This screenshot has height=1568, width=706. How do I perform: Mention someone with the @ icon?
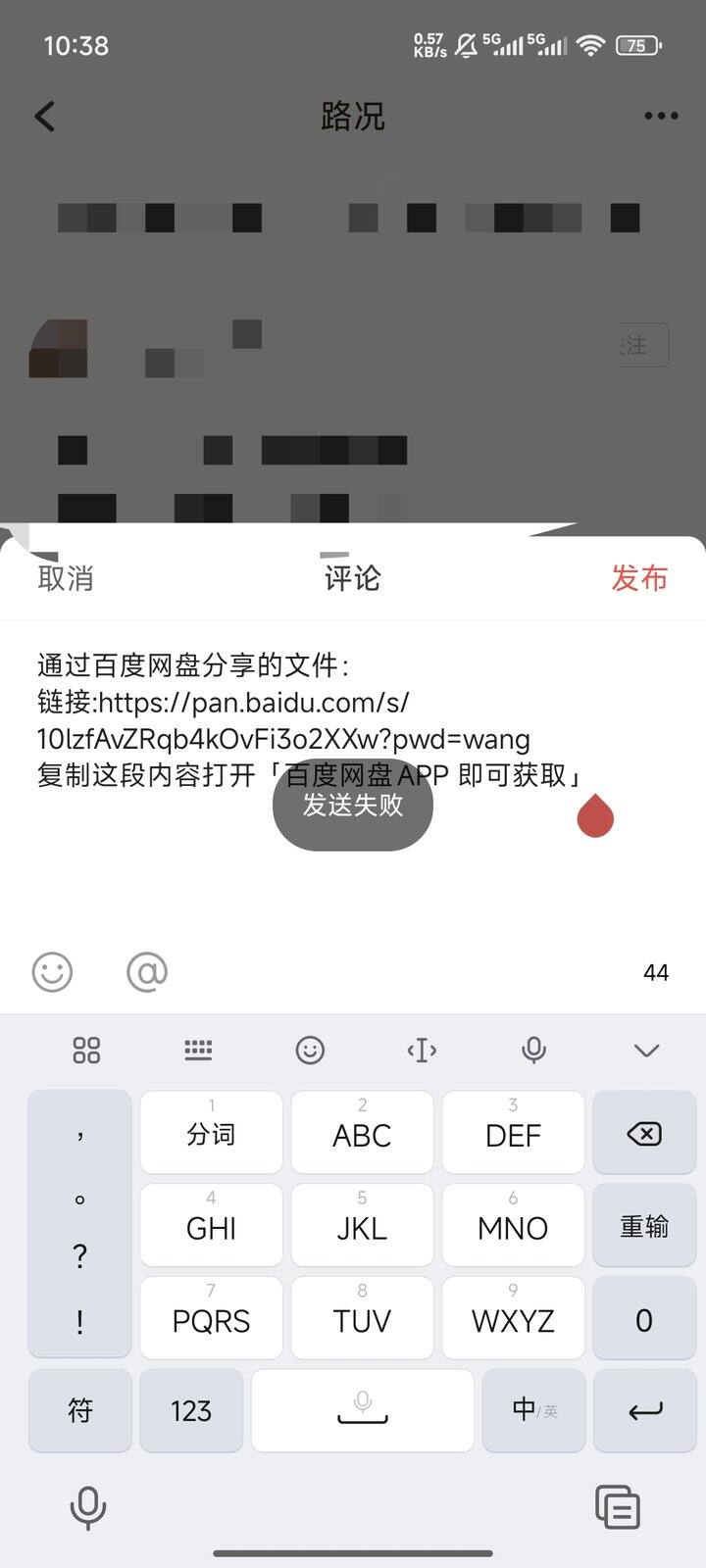[x=147, y=972]
